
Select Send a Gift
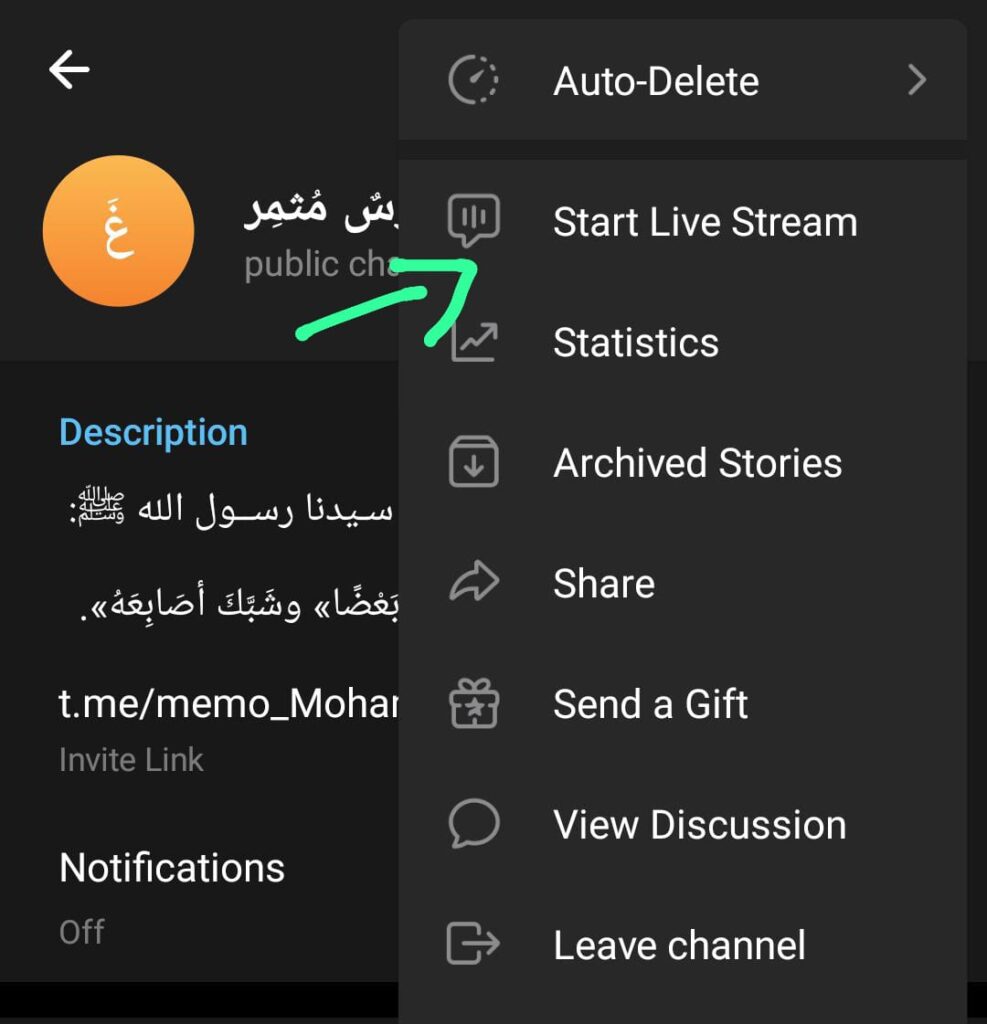coord(682,704)
